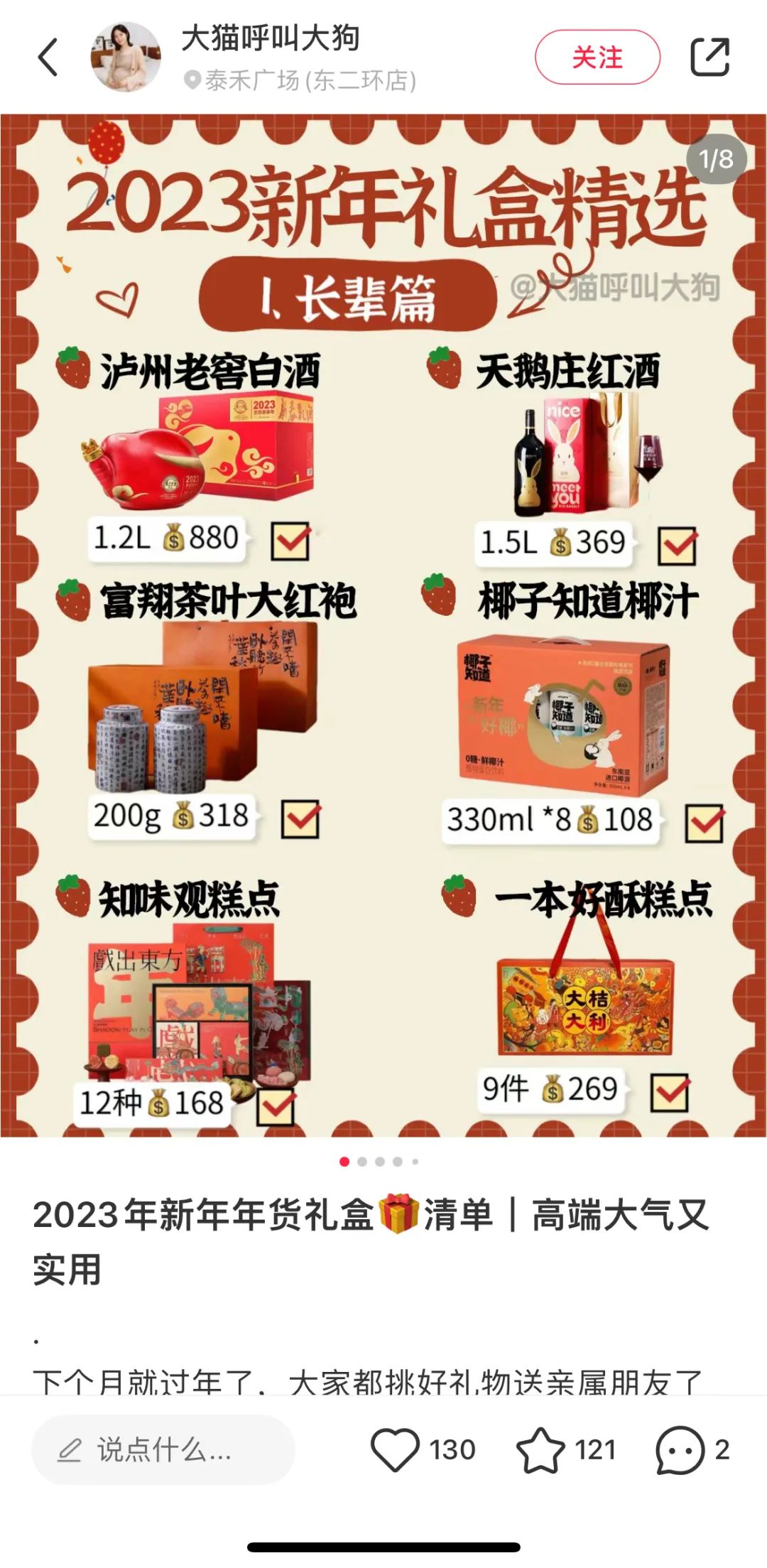Viewport: 767px width, 1568px height.
Task: Follow the author with 关注 button
Action: [597, 57]
